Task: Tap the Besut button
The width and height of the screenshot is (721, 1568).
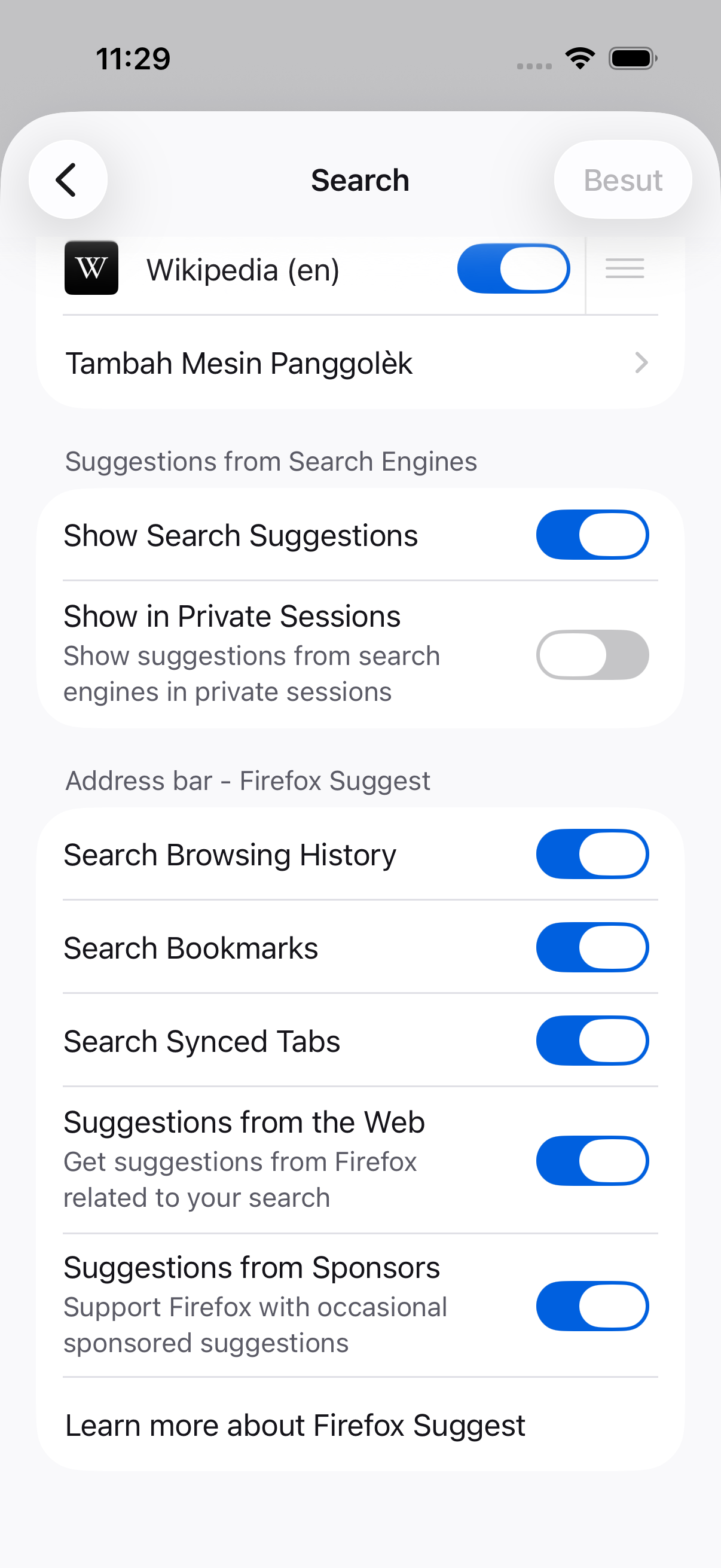Action: click(622, 179)
